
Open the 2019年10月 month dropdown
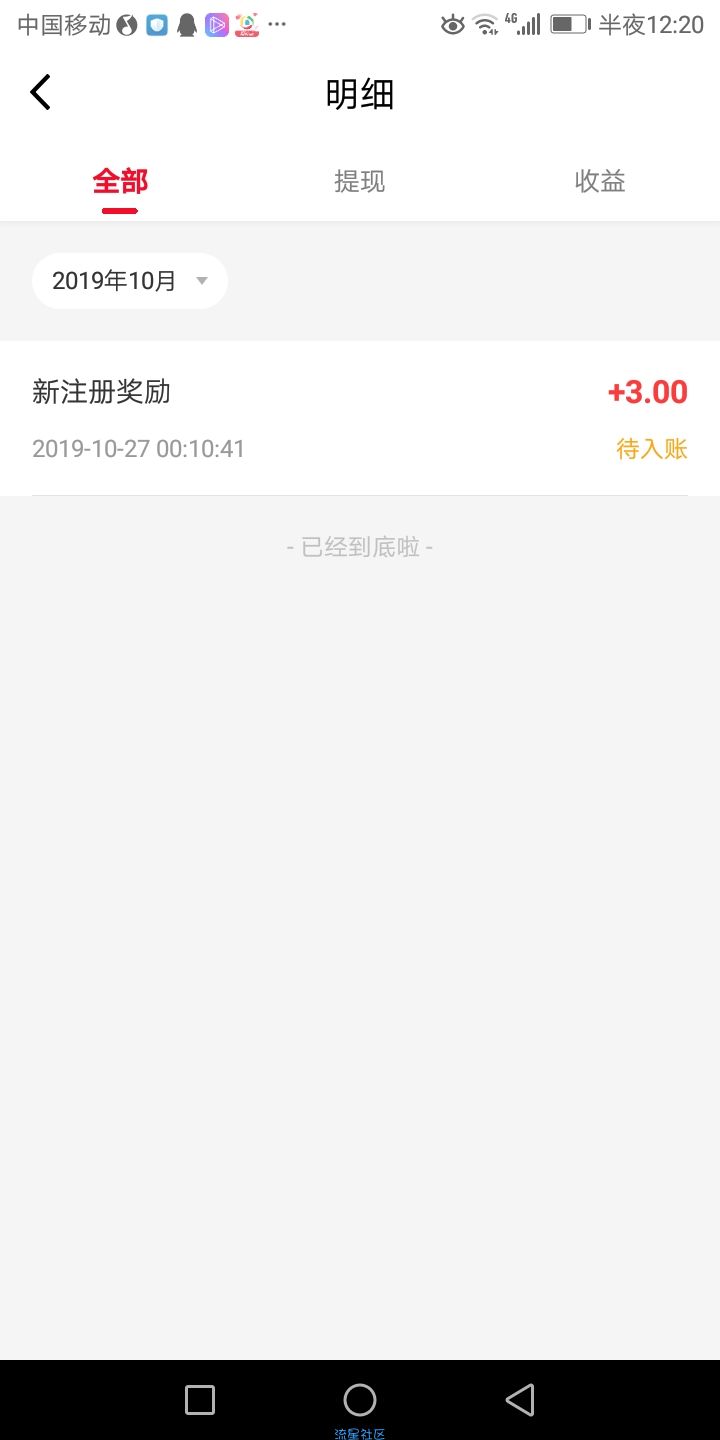pyautogui.click(x=130, y=281)
